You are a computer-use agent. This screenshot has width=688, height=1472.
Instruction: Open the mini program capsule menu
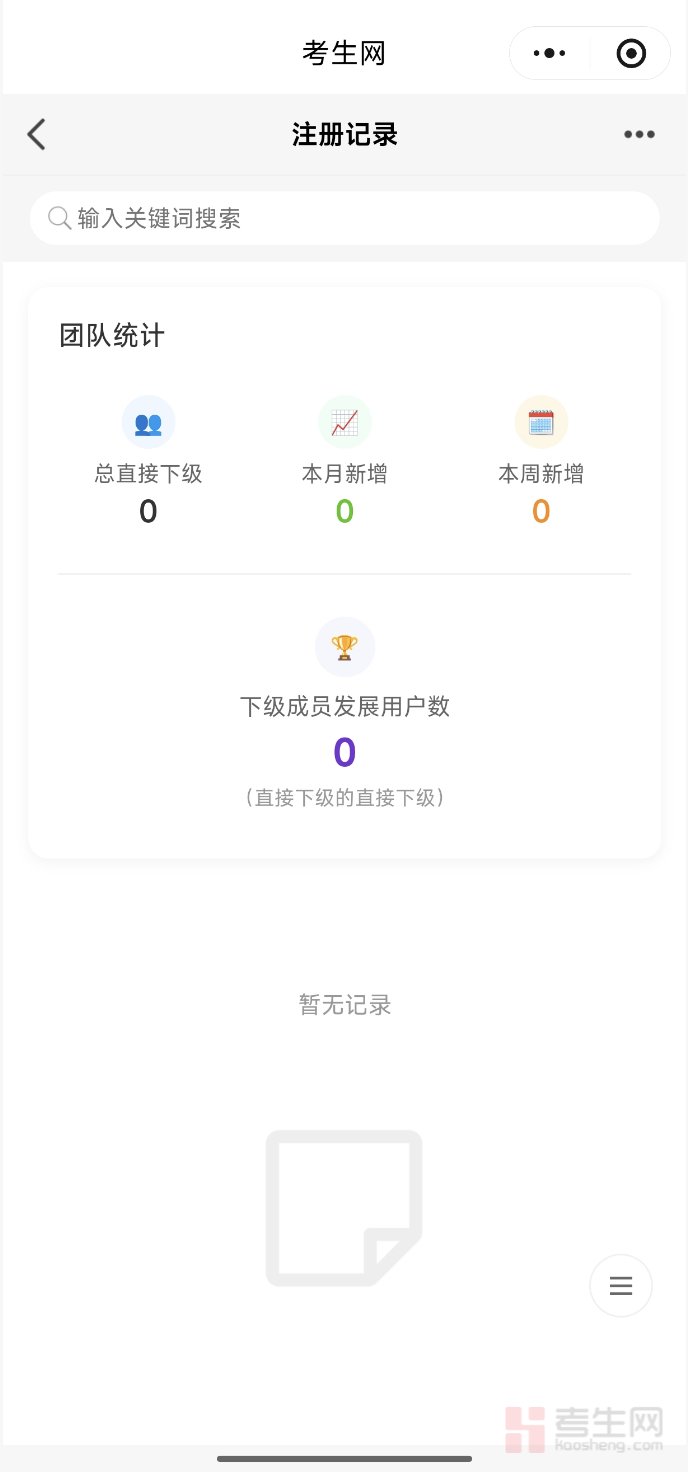(550, 53)
